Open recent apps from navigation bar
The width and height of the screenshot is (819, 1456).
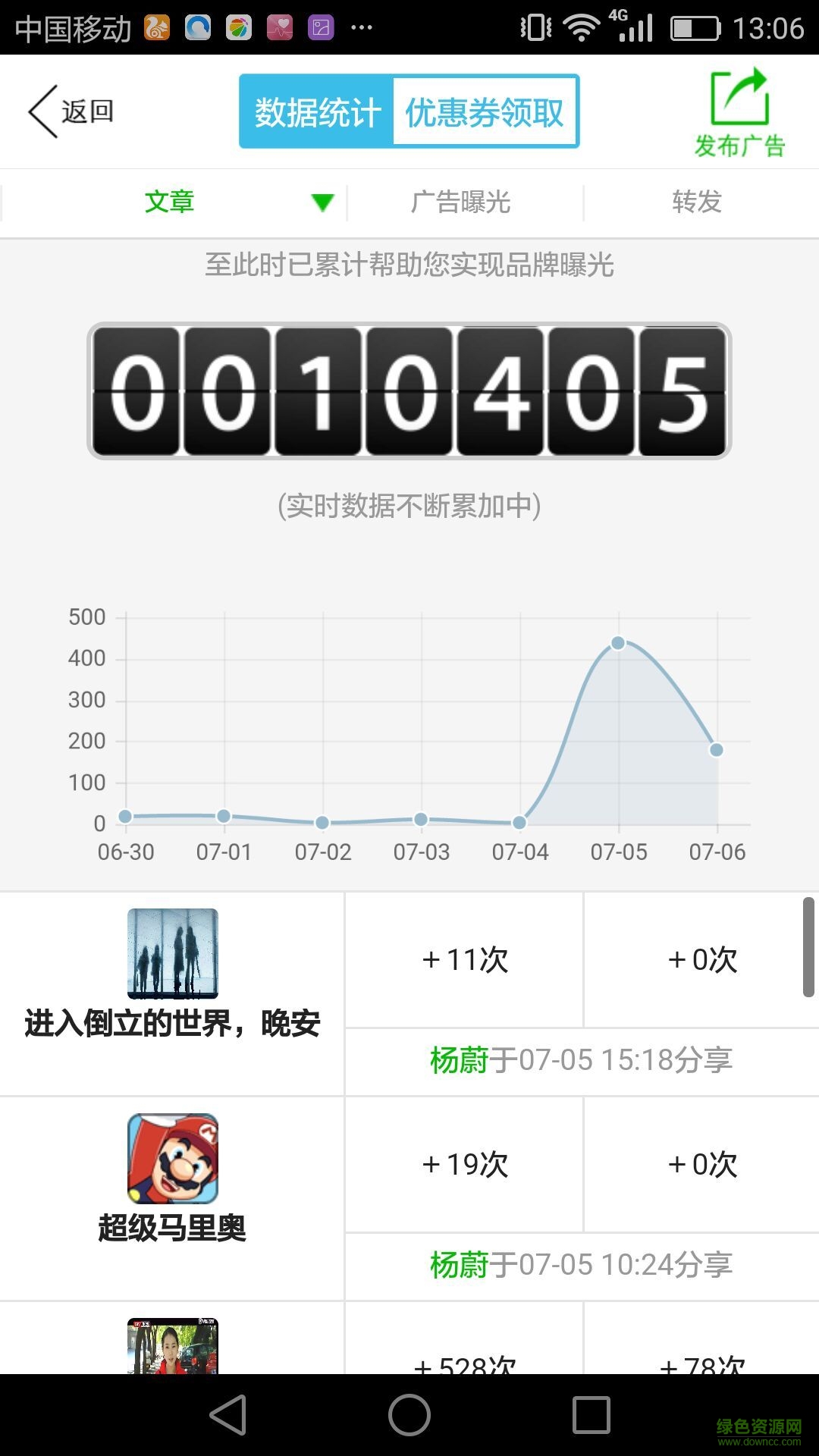[591, 1415]
